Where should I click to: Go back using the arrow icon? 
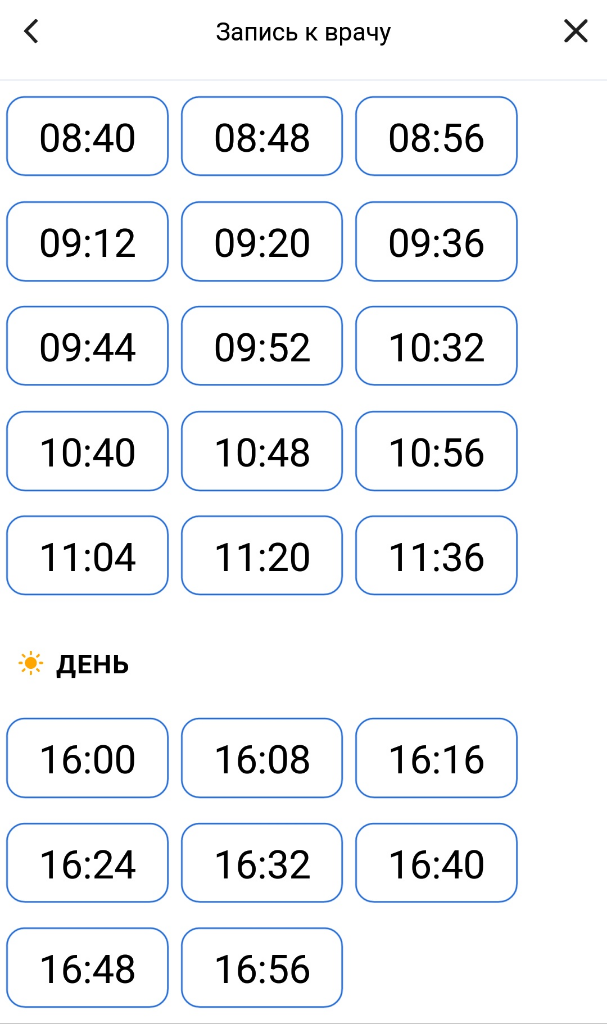coord(31,32)
